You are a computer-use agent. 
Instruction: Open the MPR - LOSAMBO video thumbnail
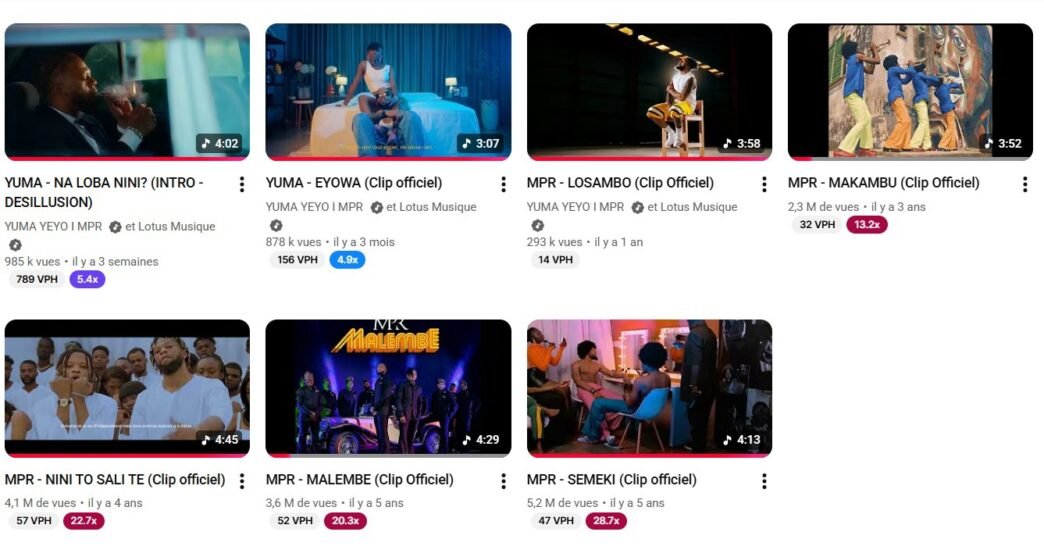[649, 91]
